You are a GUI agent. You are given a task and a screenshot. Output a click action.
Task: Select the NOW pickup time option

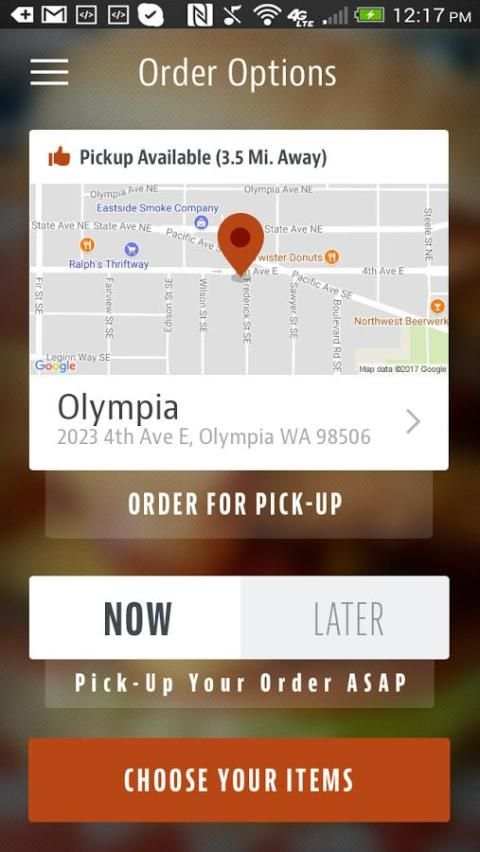135,618
